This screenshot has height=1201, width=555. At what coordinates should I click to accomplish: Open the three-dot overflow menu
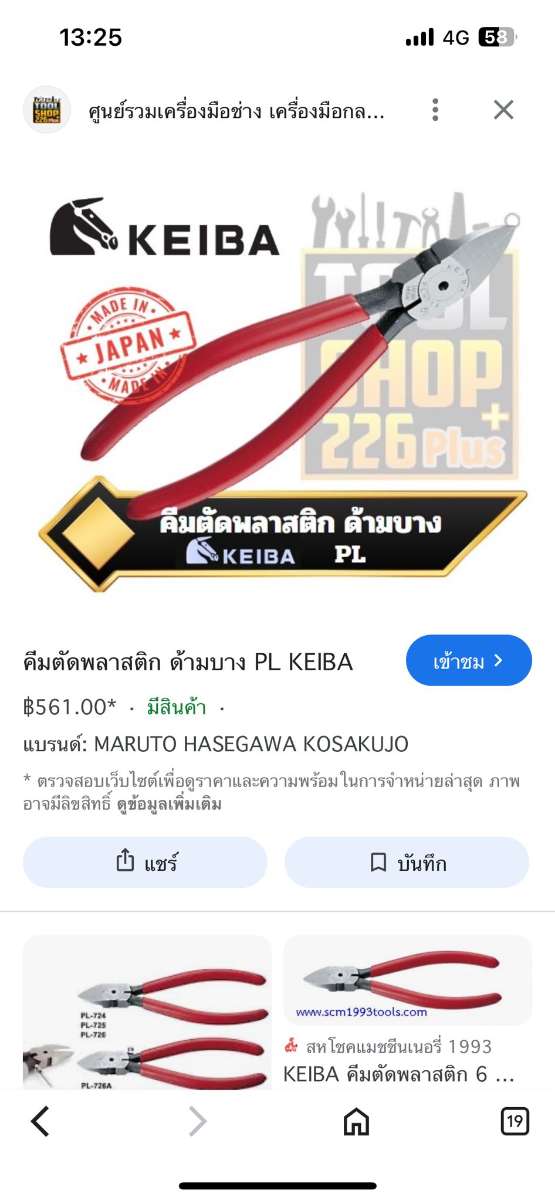[x=435, y=110]
